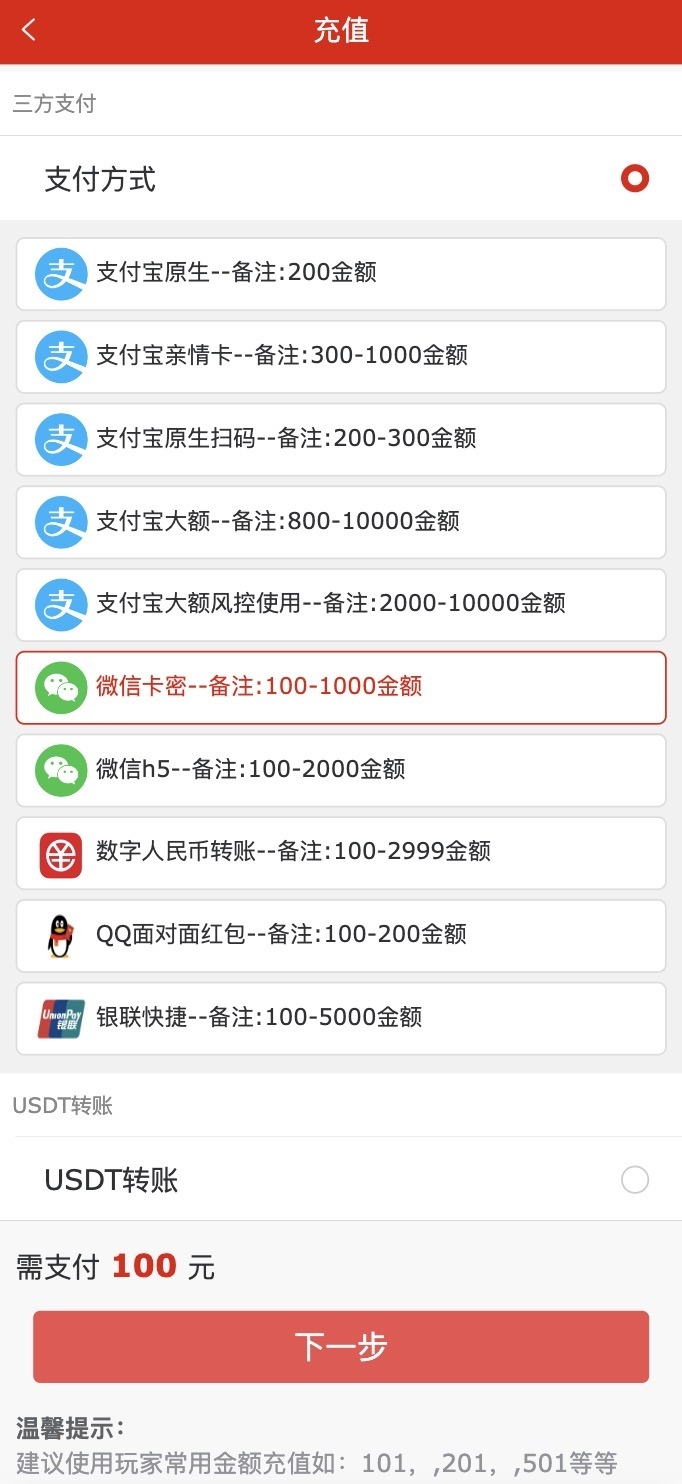Choose 支付宝原生 with 200金额 note

340,273
